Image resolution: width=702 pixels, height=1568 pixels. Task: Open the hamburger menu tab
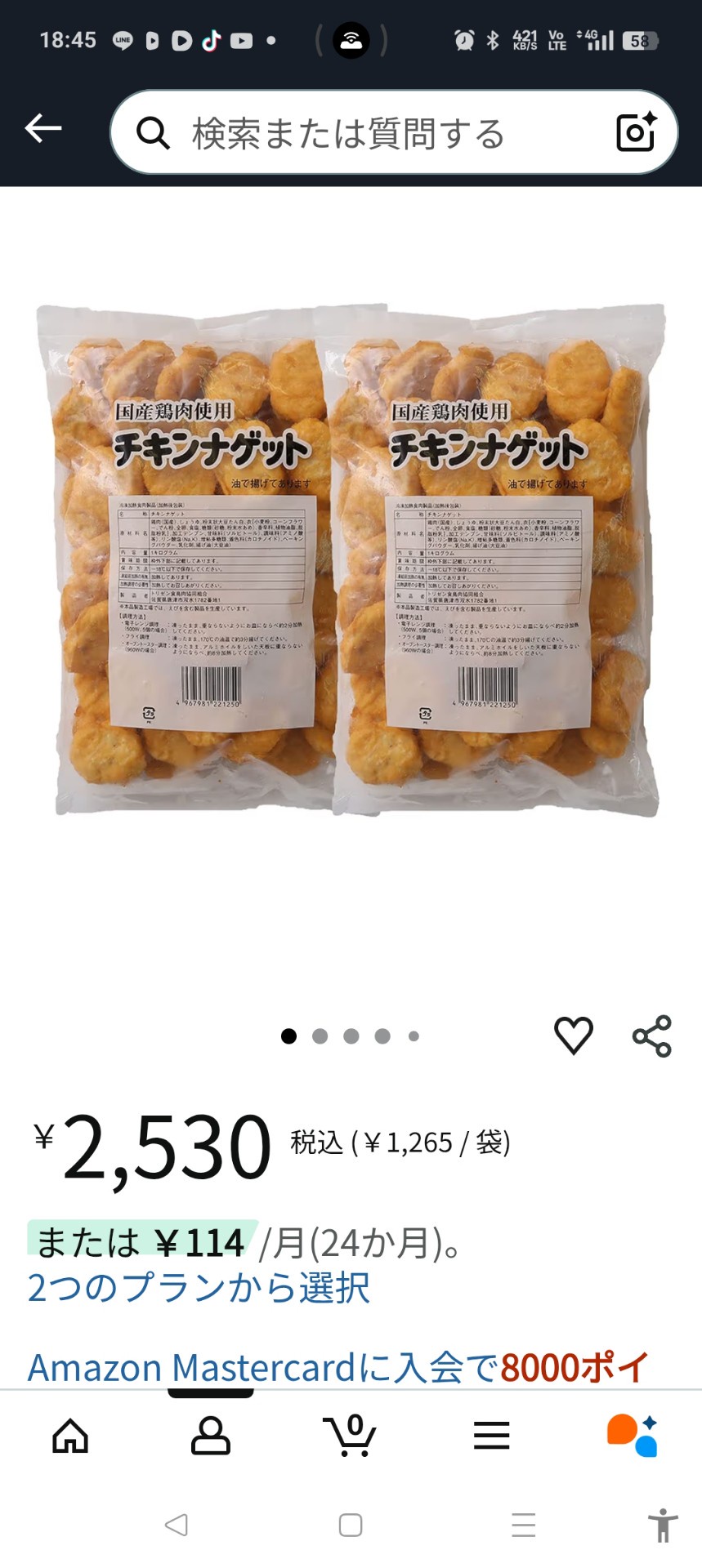[491, 1436]
